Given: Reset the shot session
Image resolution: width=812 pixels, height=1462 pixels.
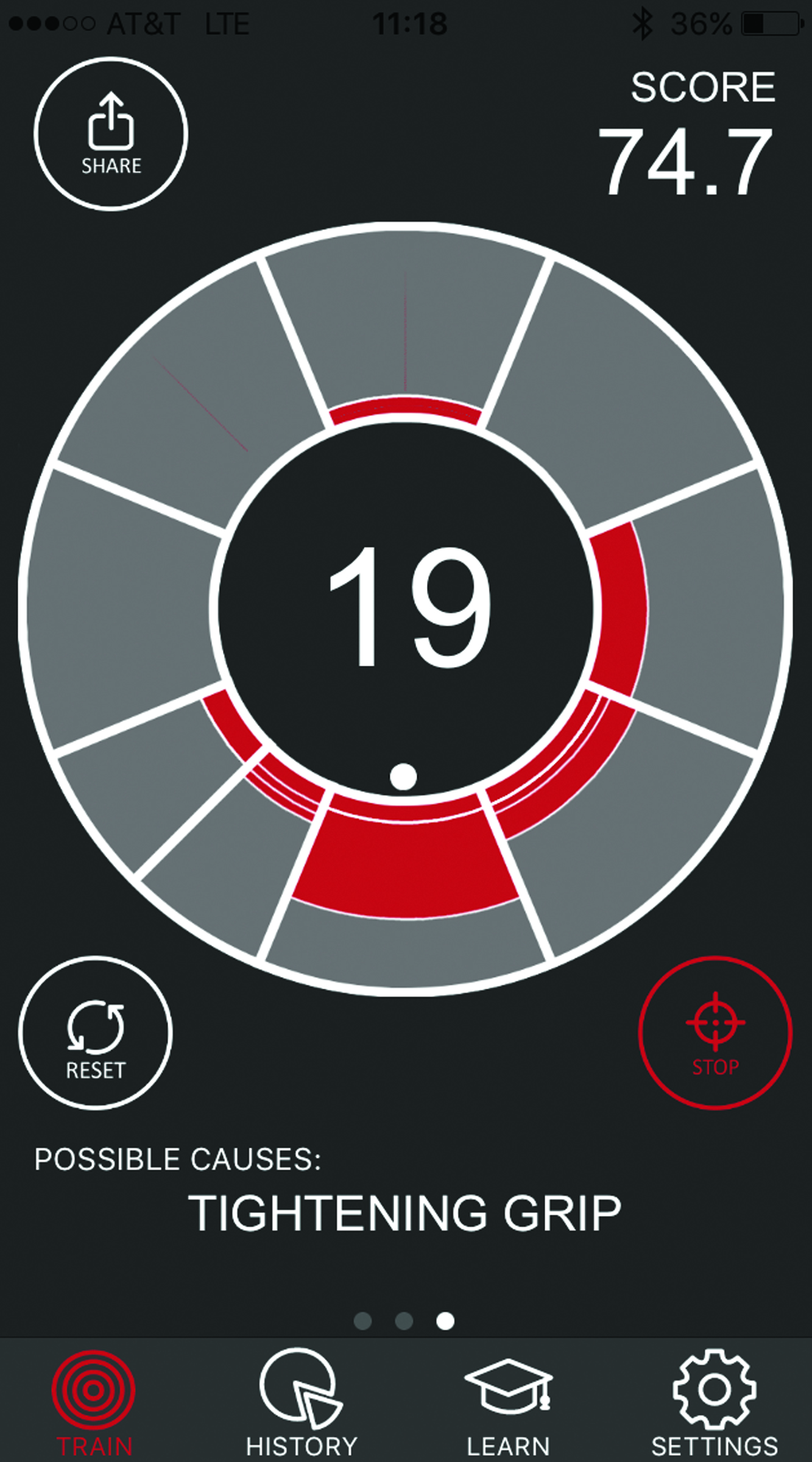Looking at the screenshot, I should point(96,1033).
